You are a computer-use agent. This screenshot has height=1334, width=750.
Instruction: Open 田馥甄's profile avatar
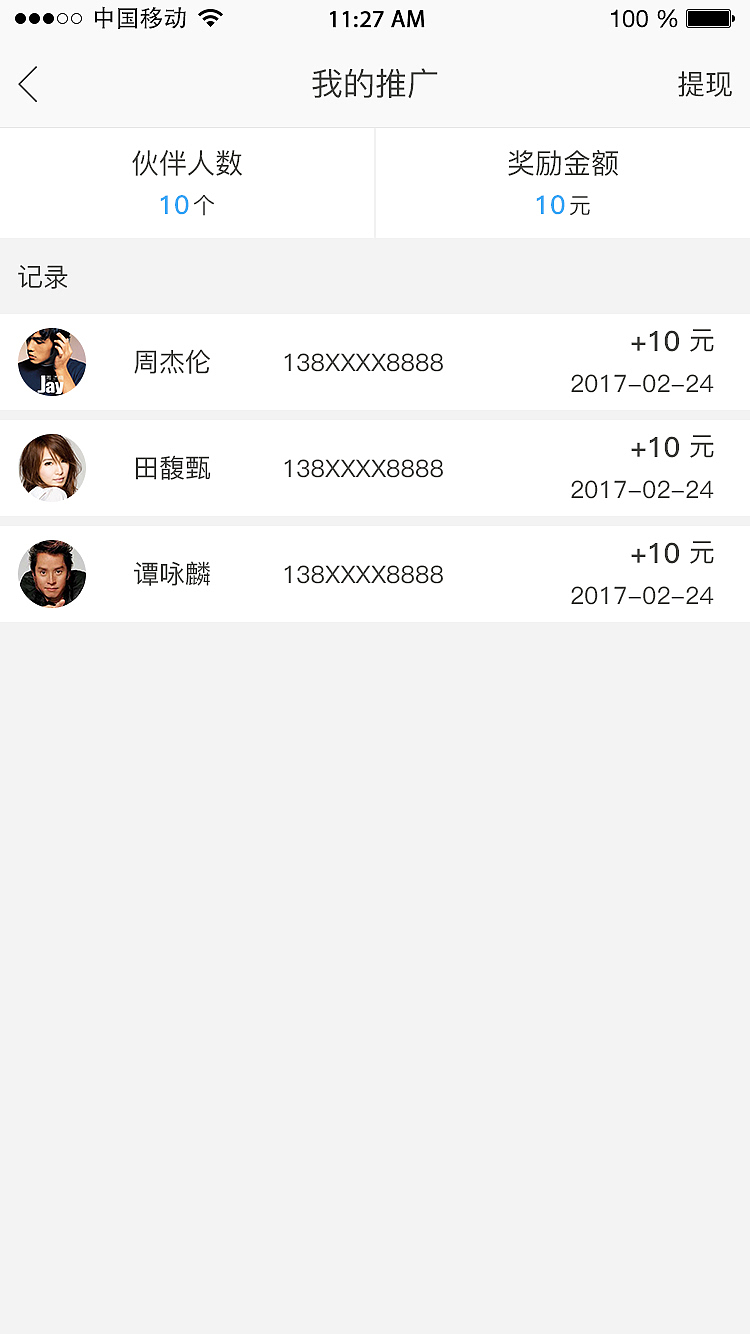click(51, 467)
